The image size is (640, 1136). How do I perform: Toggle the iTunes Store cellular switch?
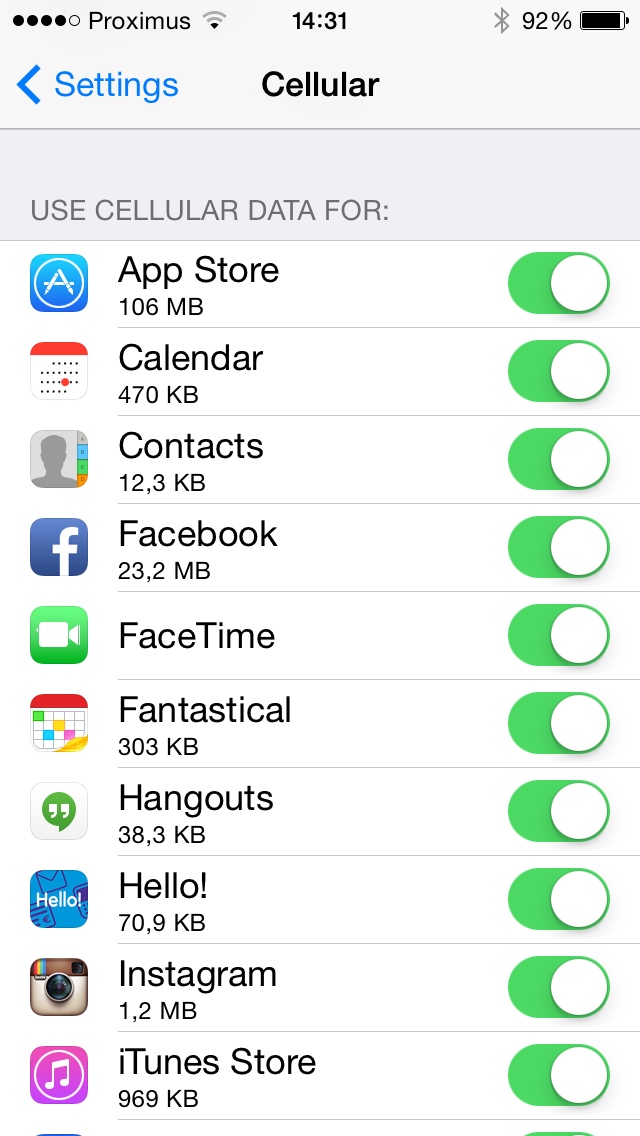click(559, 1076)
